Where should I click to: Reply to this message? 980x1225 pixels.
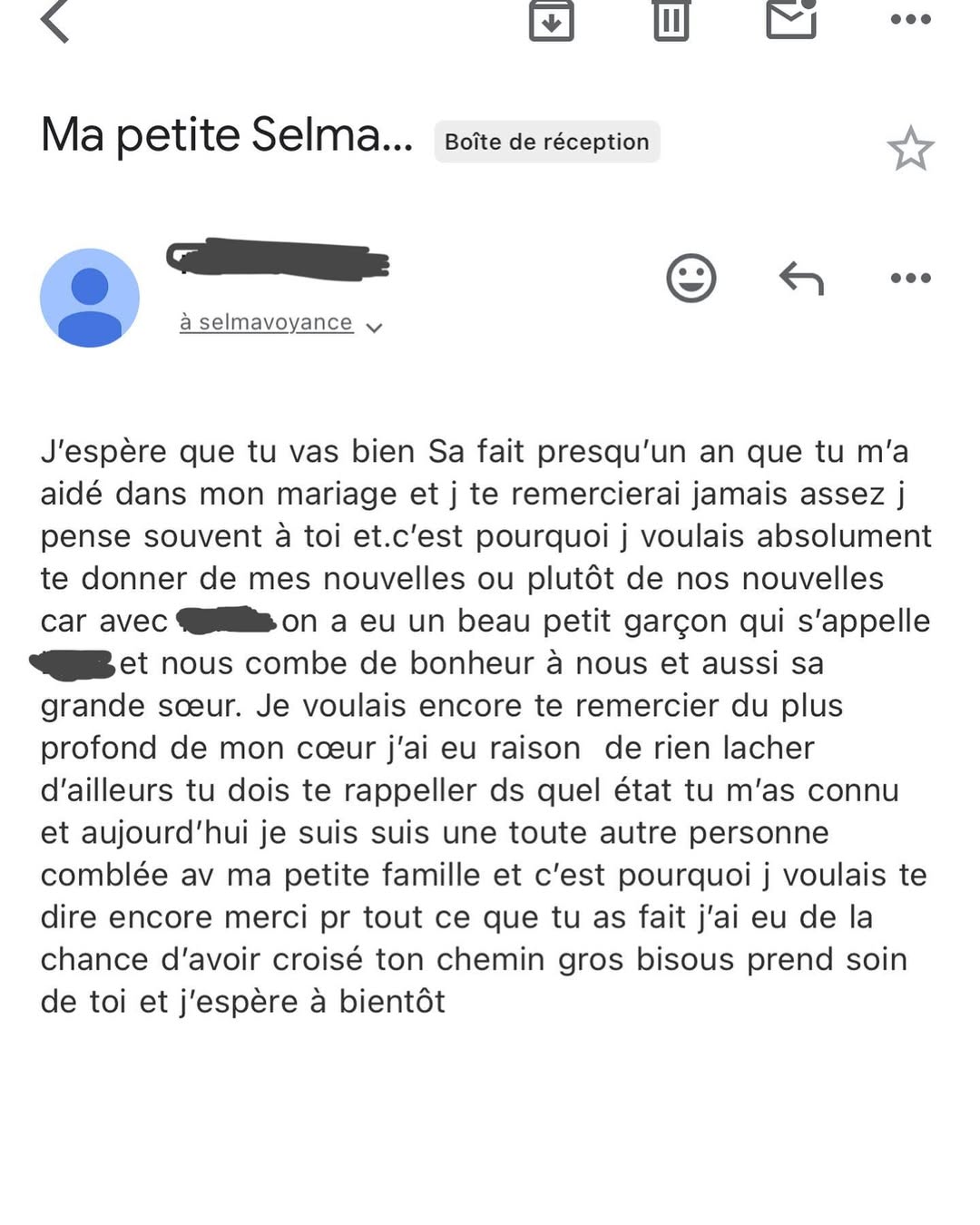(802, 279)
